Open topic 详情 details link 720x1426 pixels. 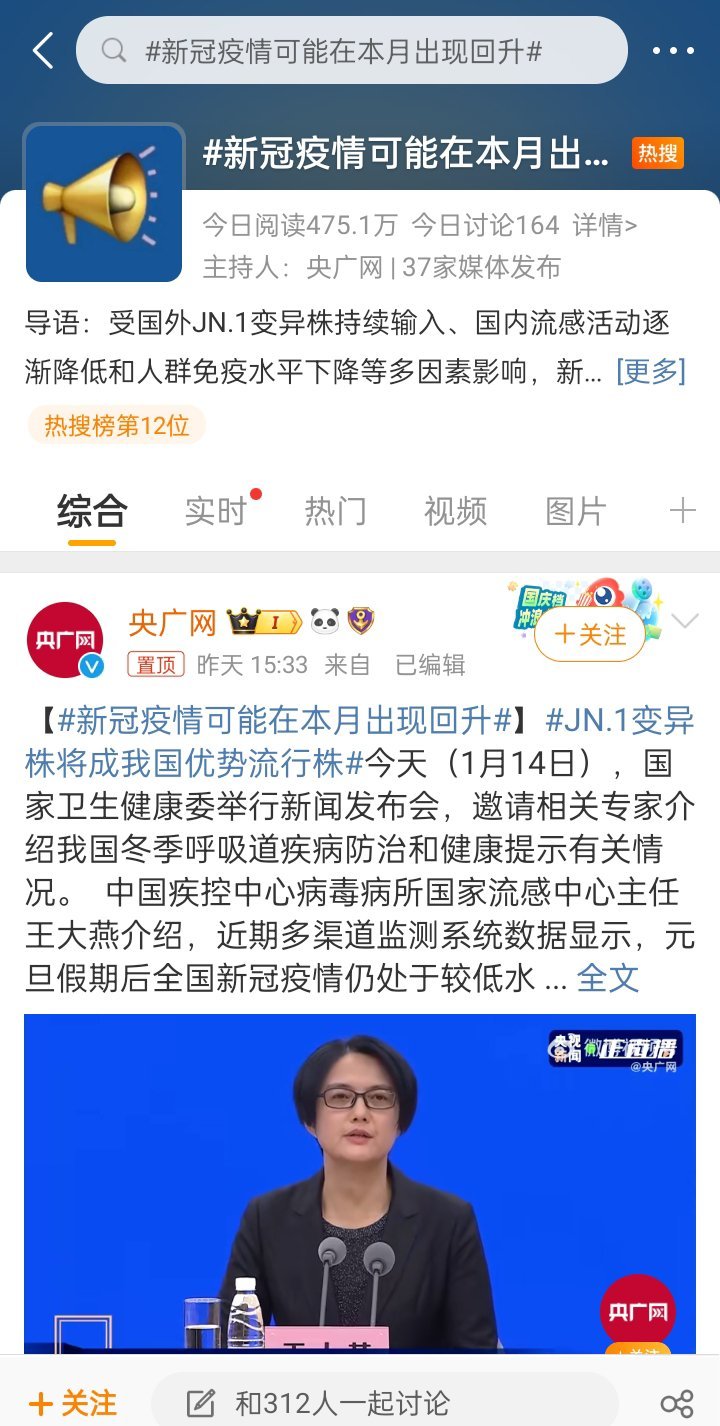(604, 225)
